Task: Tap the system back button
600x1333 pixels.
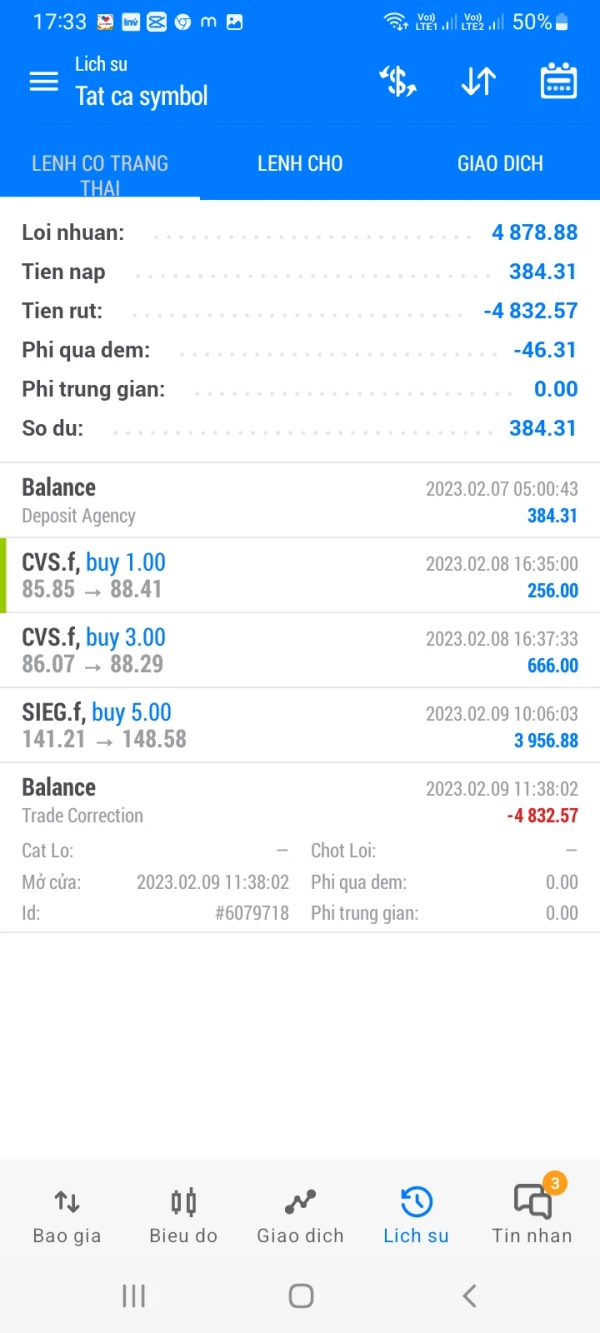Action: (x=469, y=1296)
